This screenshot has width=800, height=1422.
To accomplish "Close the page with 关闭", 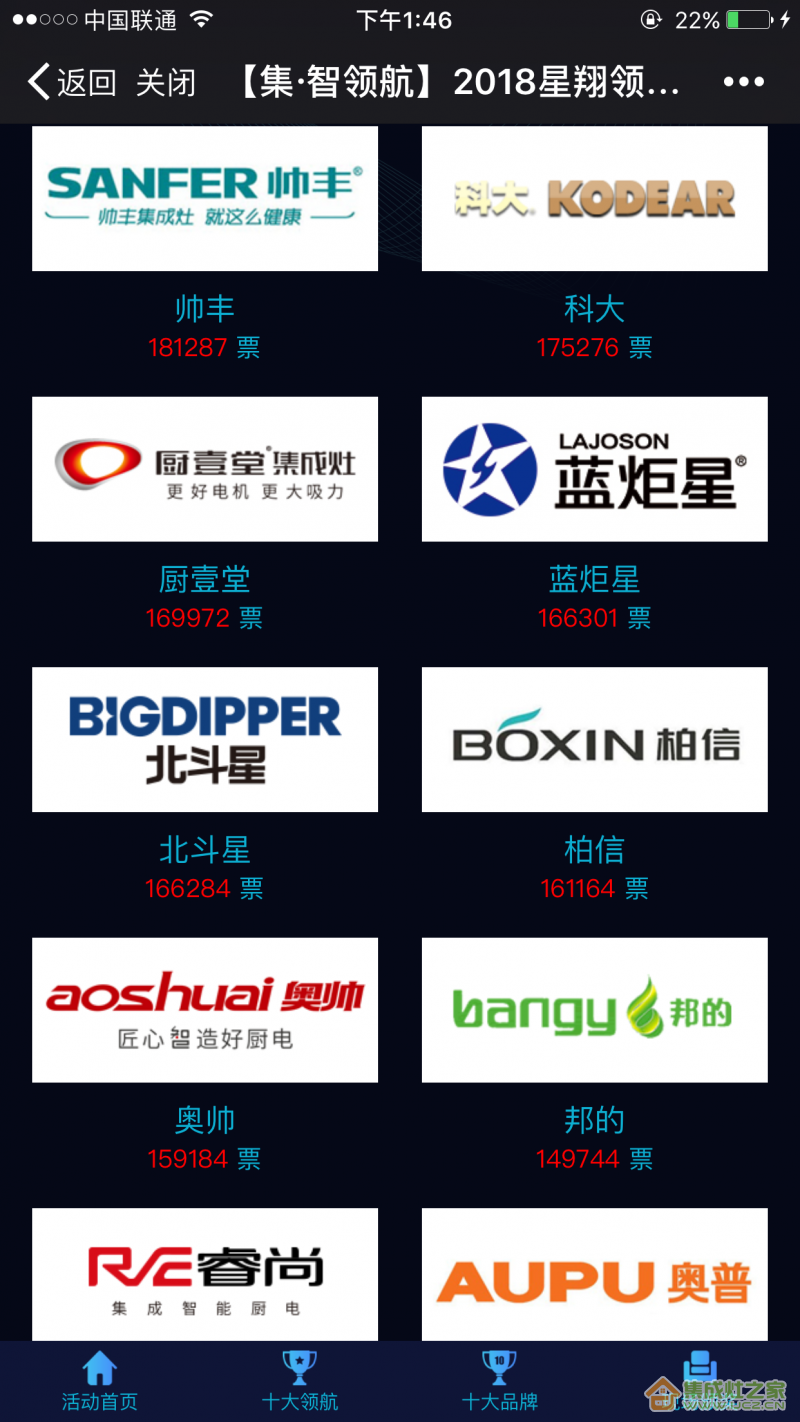I will tap(165, 82).
